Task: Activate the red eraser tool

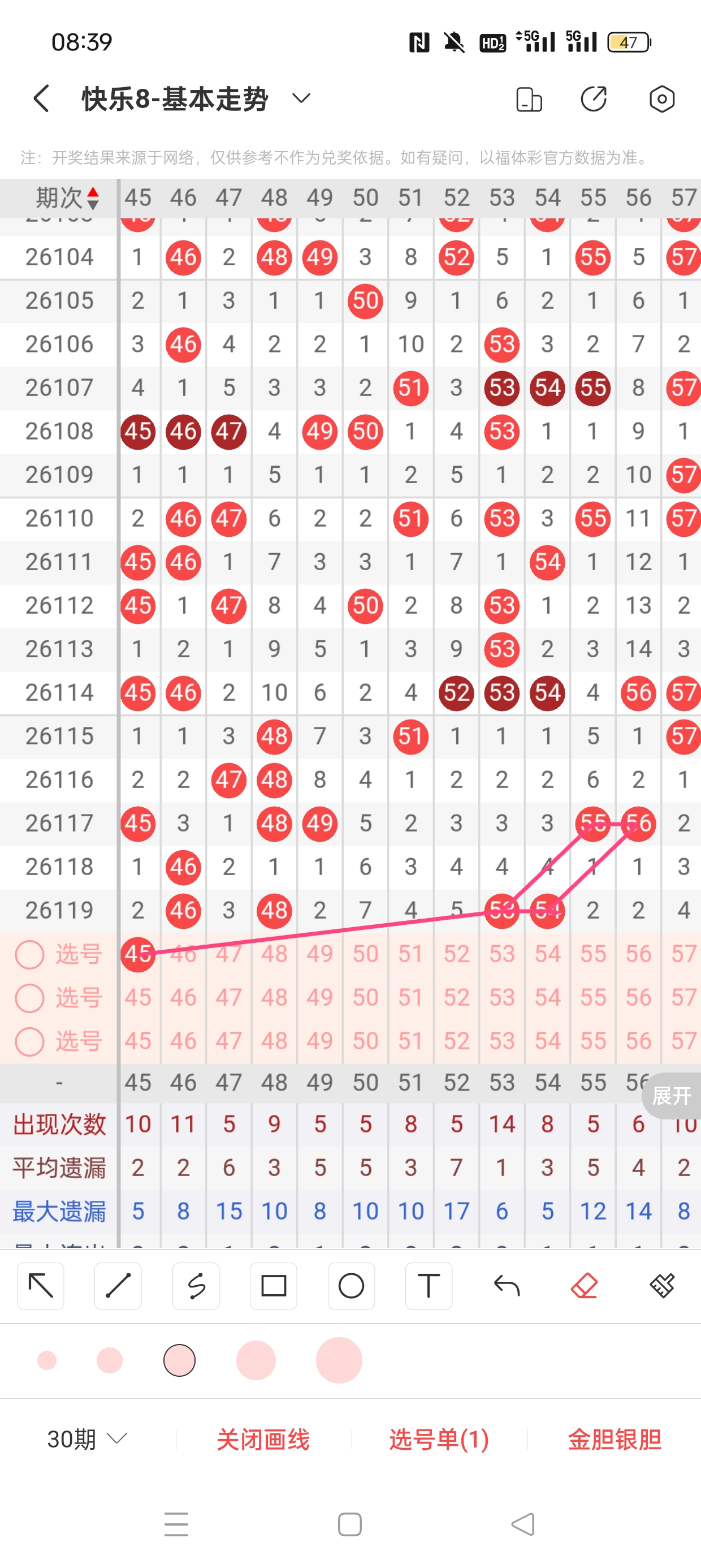Action: coord(584,1286)
